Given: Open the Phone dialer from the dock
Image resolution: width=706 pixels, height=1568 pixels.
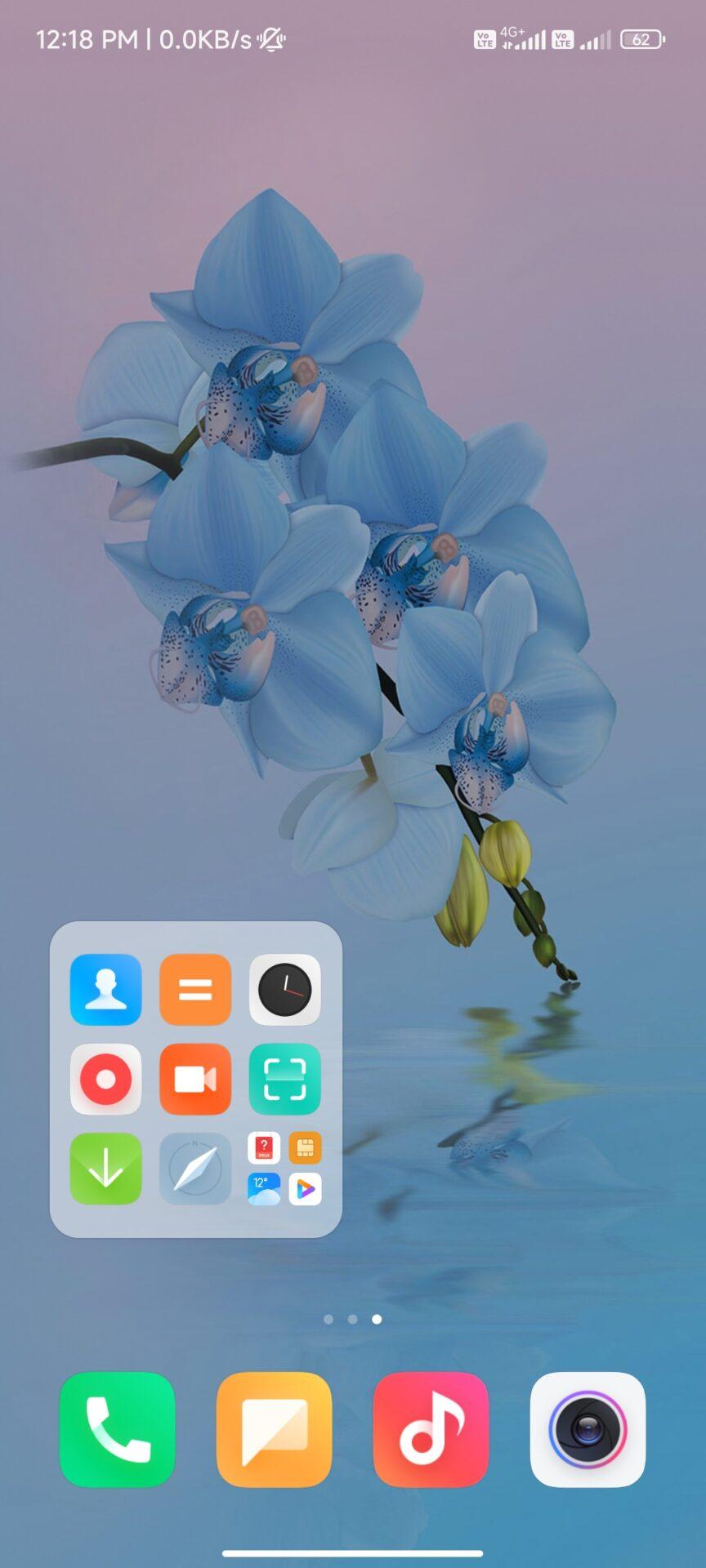Looking at the screenshot, I should pyautogui.click(x=117, y=1429).
